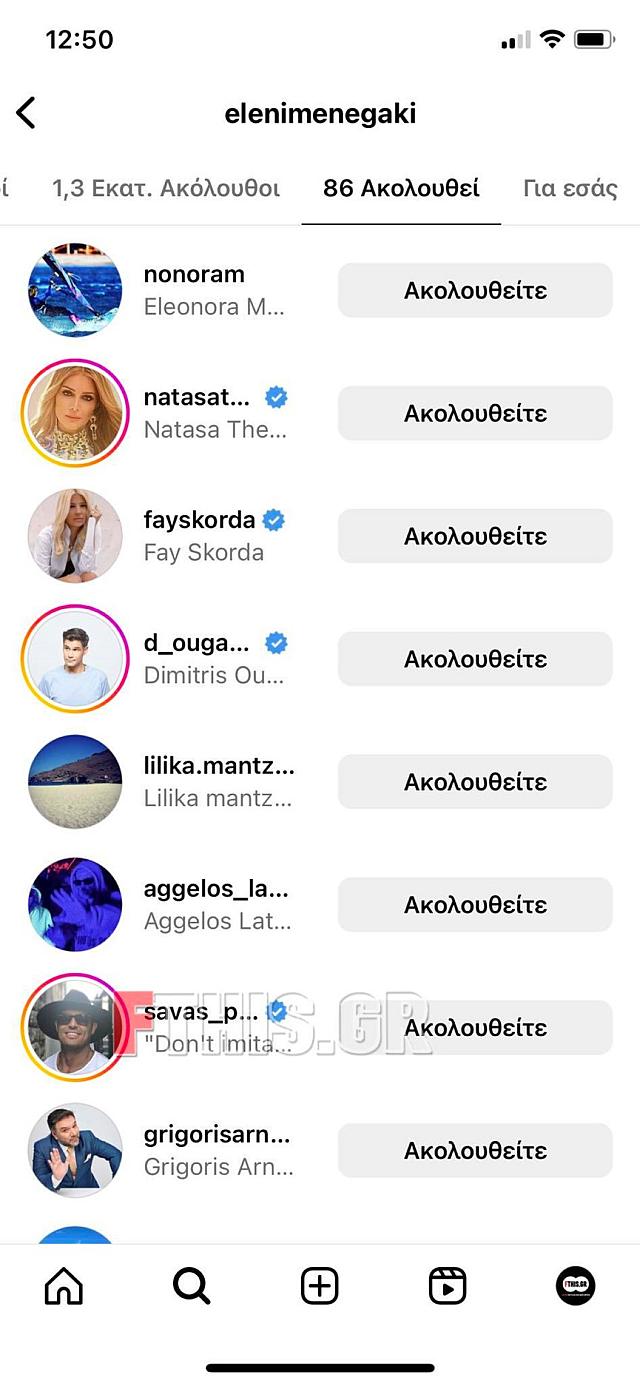
Task: Open nonoram's profile row
Action: [215, 290]
